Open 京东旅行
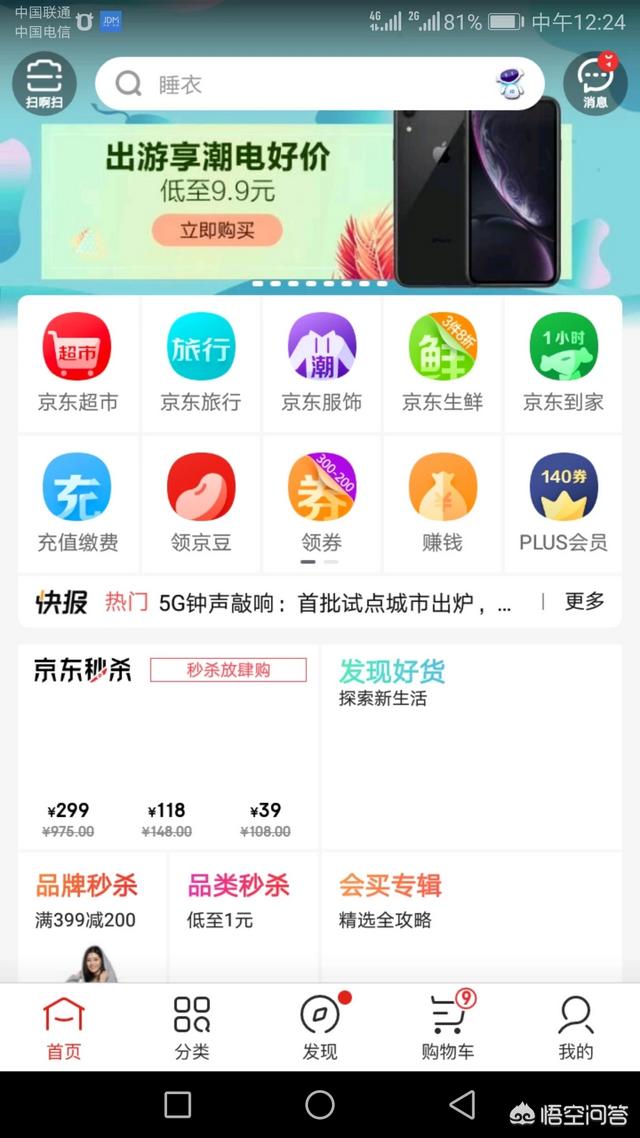Screen dimensions: 640x1138 200,363
